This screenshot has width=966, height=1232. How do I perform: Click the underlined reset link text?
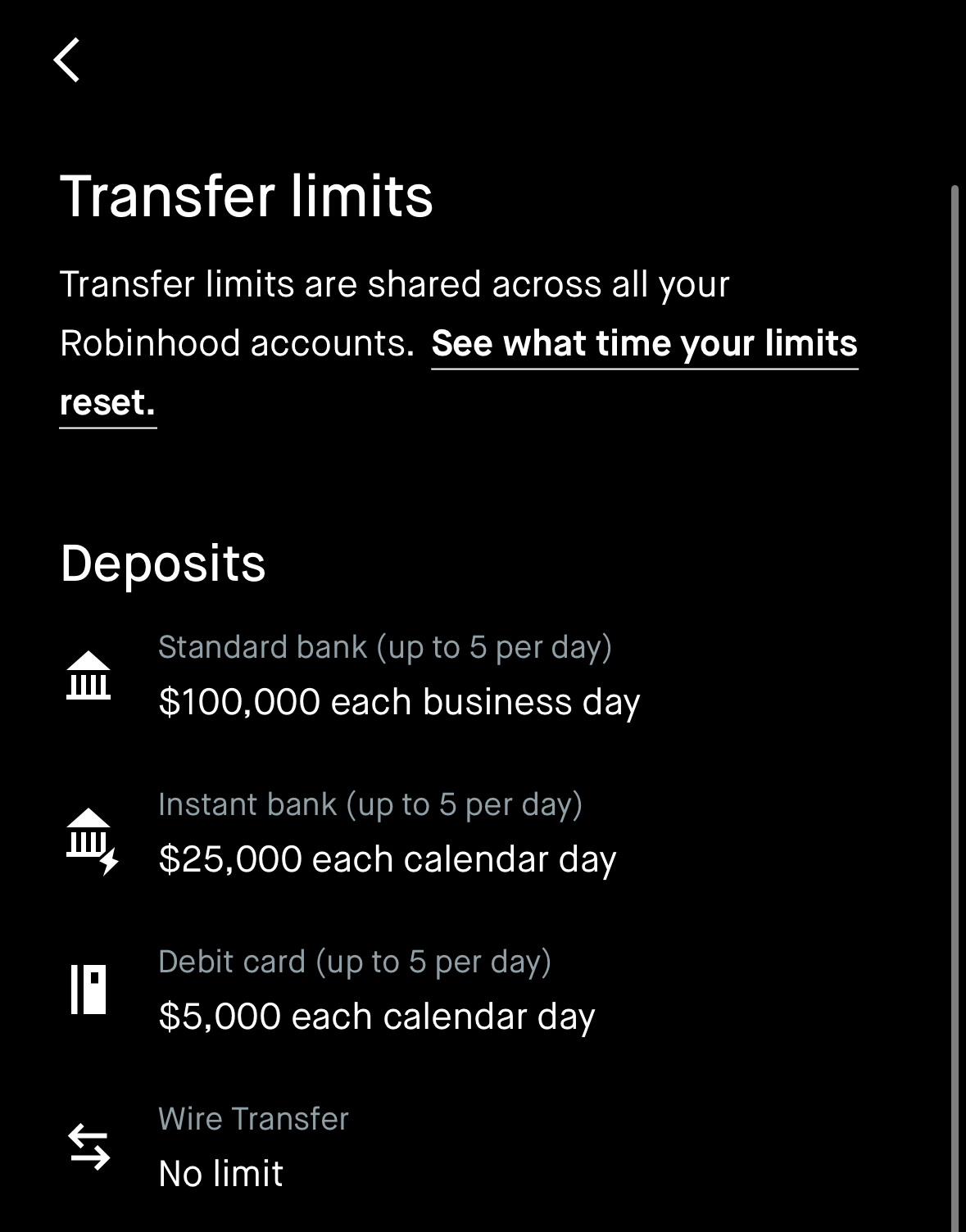(x=107, y=401)
